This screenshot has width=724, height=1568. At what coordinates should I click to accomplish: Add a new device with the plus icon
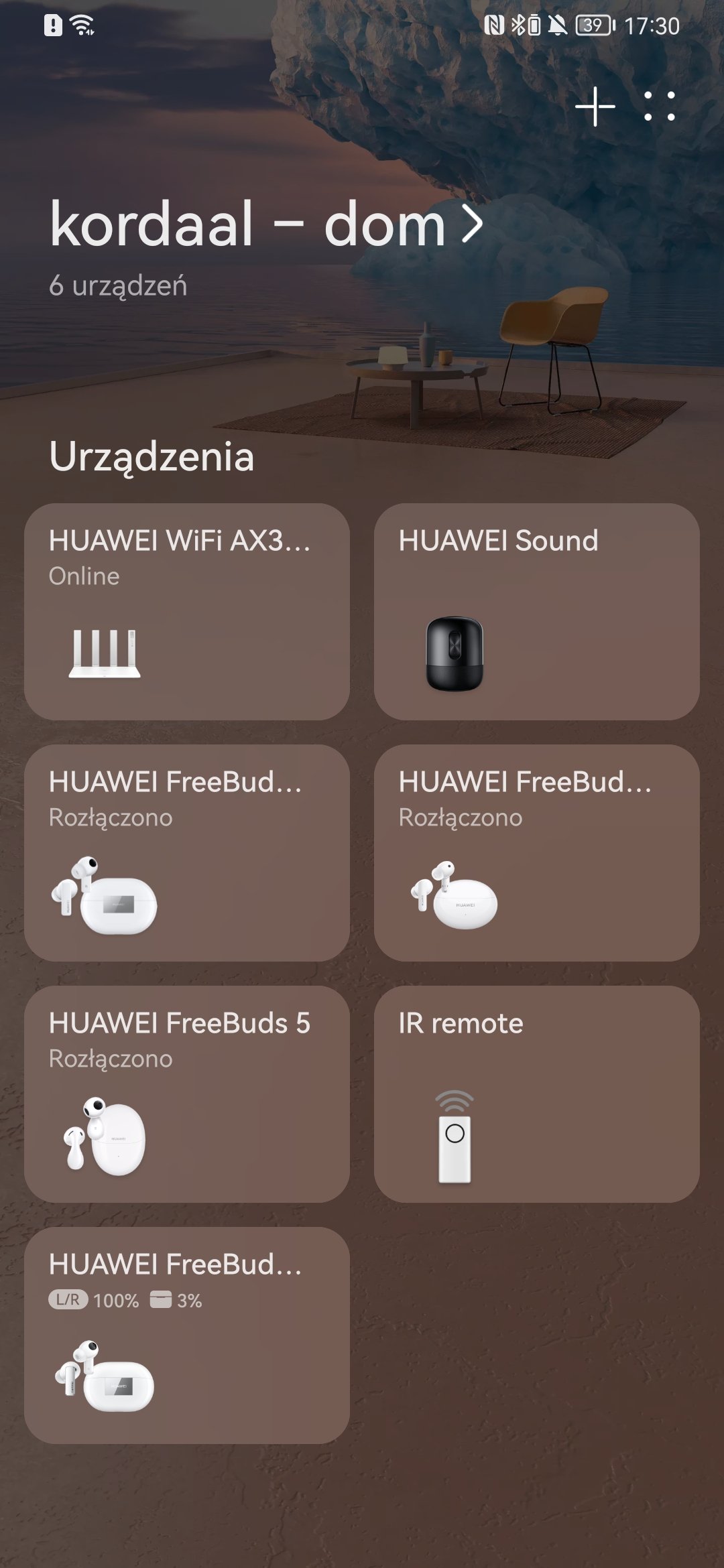click(x=595, y=107)
